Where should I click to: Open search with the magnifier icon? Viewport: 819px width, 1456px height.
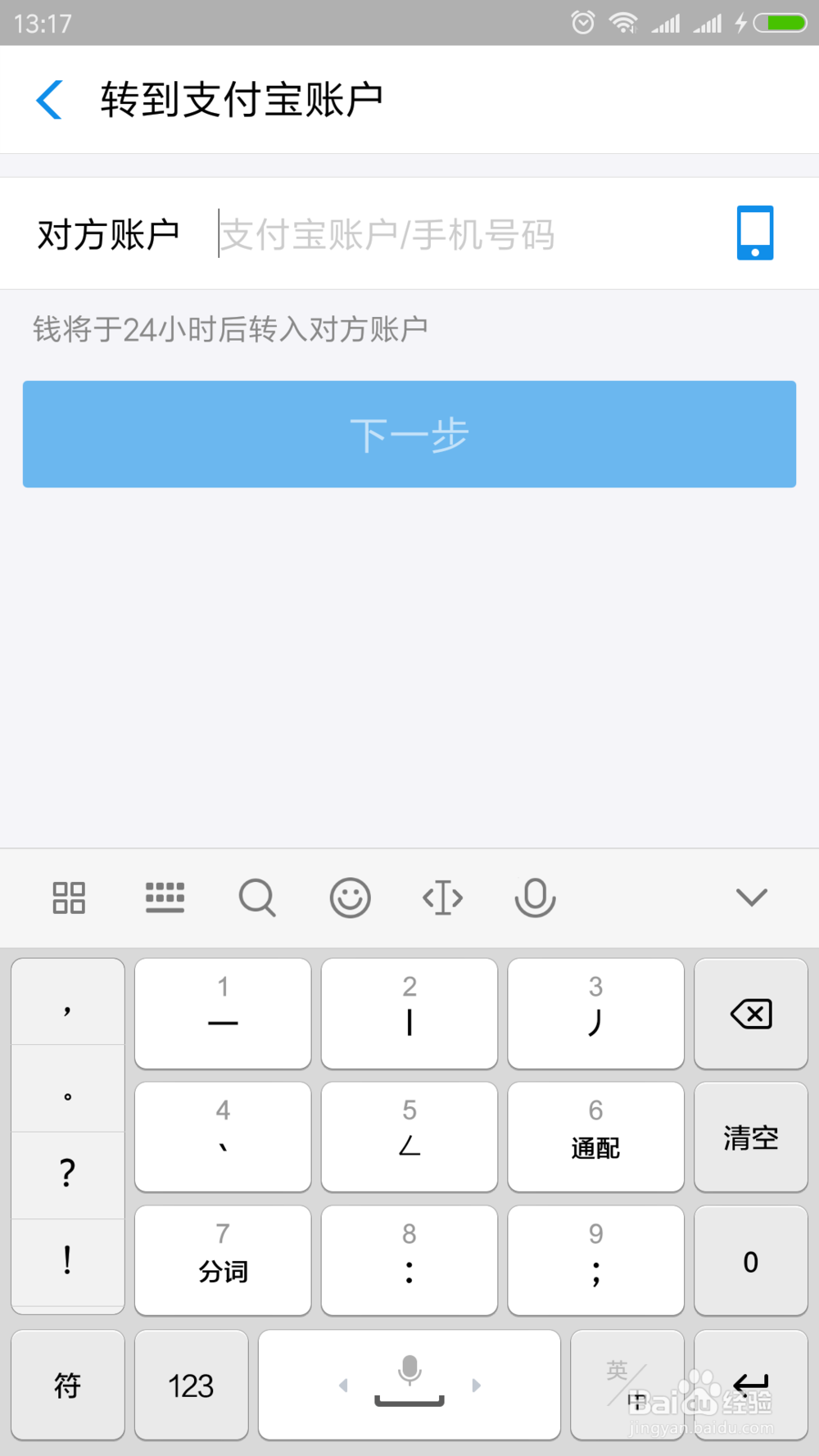[x=257, y=898]
